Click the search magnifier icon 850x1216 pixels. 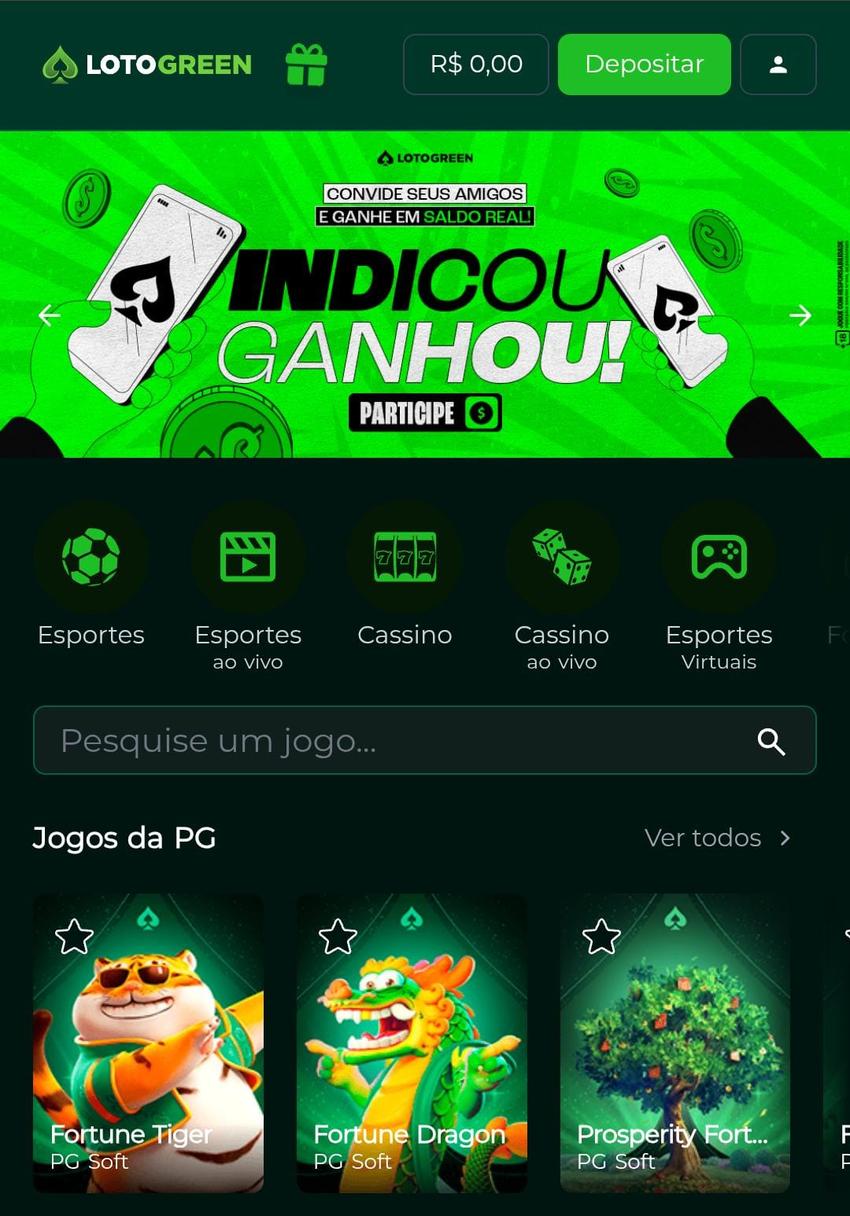click(771, 741)
